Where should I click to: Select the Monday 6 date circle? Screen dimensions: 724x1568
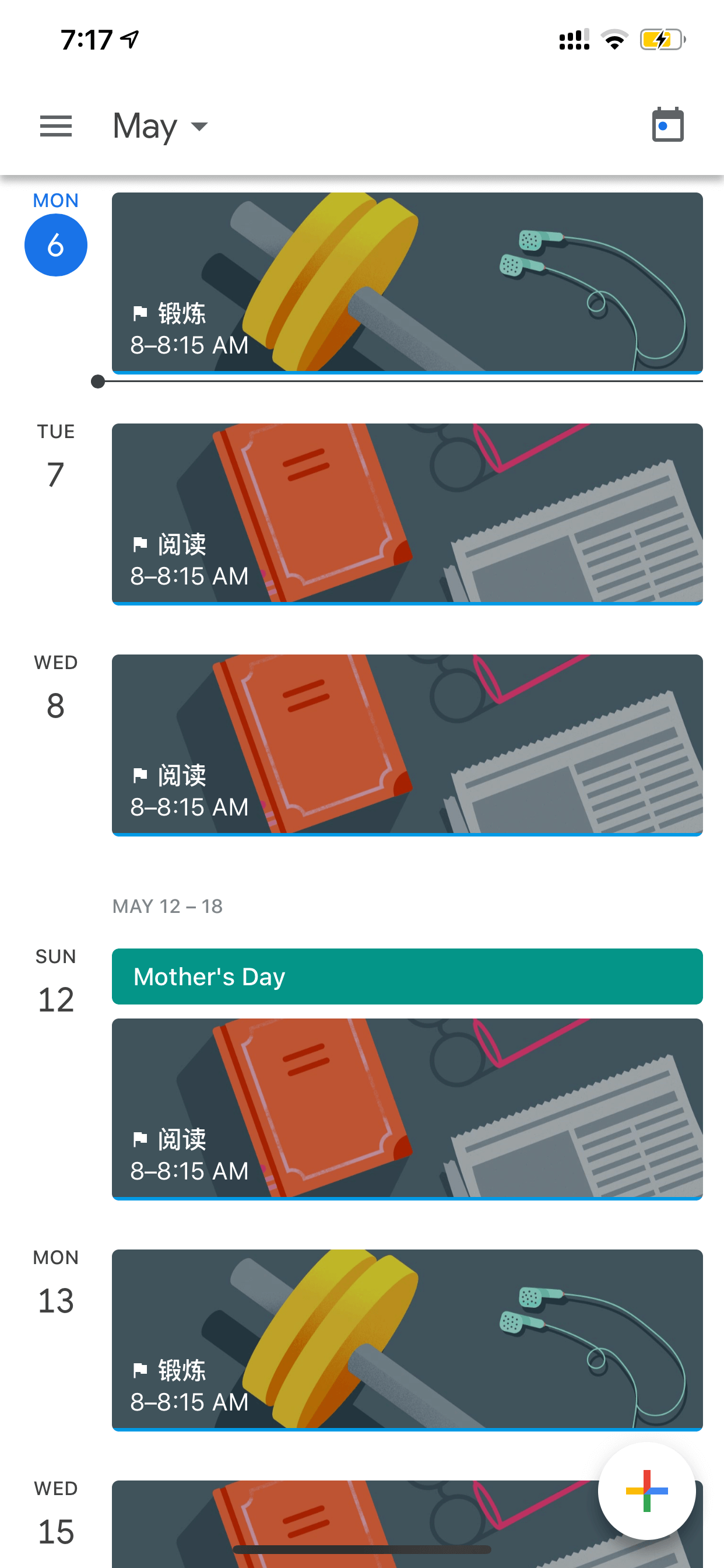pos(55,244)
